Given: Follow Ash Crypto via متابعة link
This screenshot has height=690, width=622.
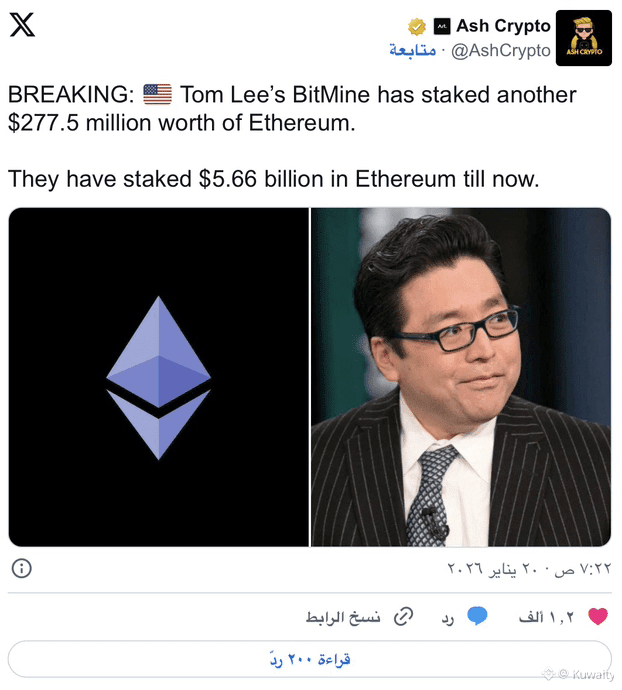Looking at the screenshot, I should (412, 50).
